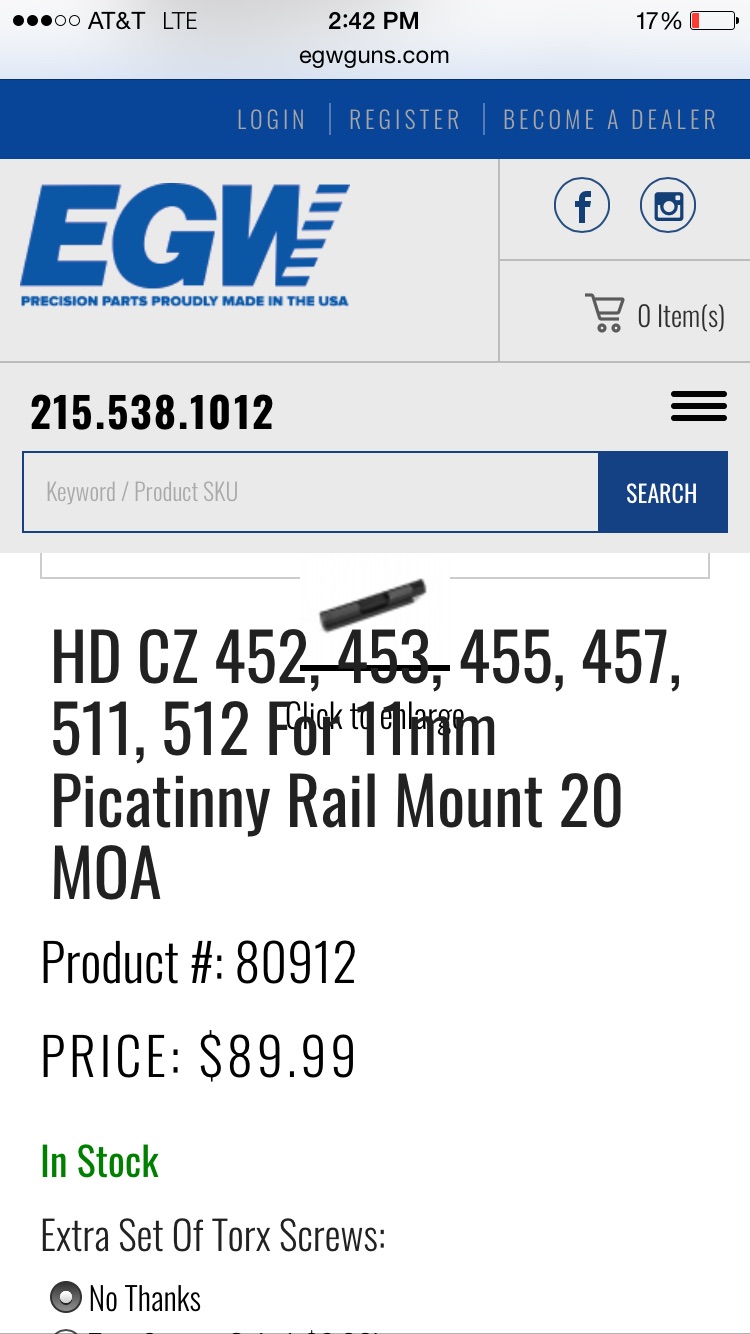750x1334 pixels.
Task: Open the LOGIN link
Action: point(271,120)
